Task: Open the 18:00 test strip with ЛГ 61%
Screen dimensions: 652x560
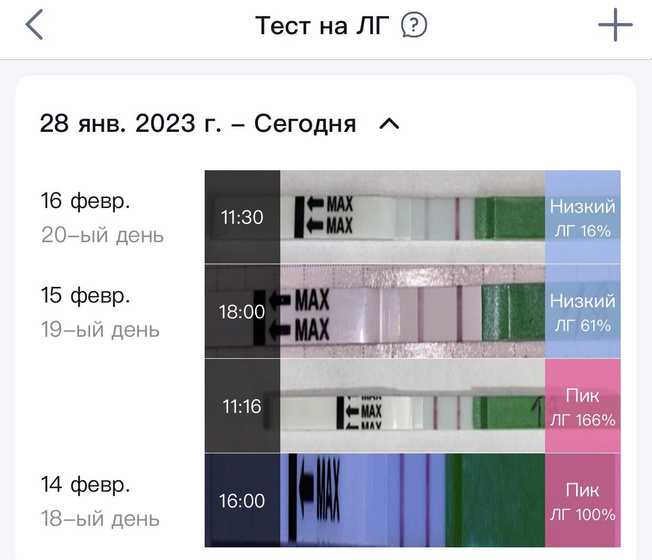Action: click(x=412, y=311)
